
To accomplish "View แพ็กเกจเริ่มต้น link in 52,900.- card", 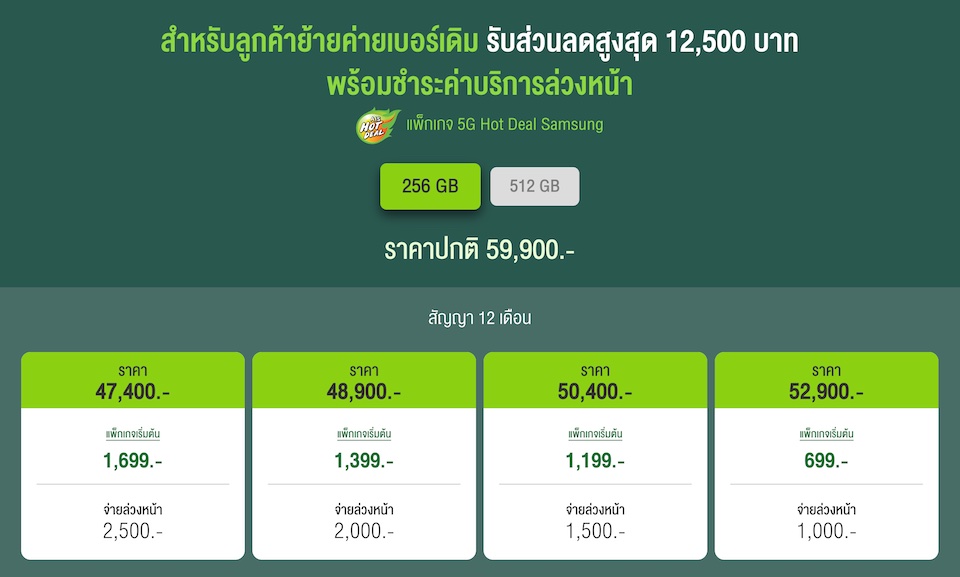I will [826, 434].
